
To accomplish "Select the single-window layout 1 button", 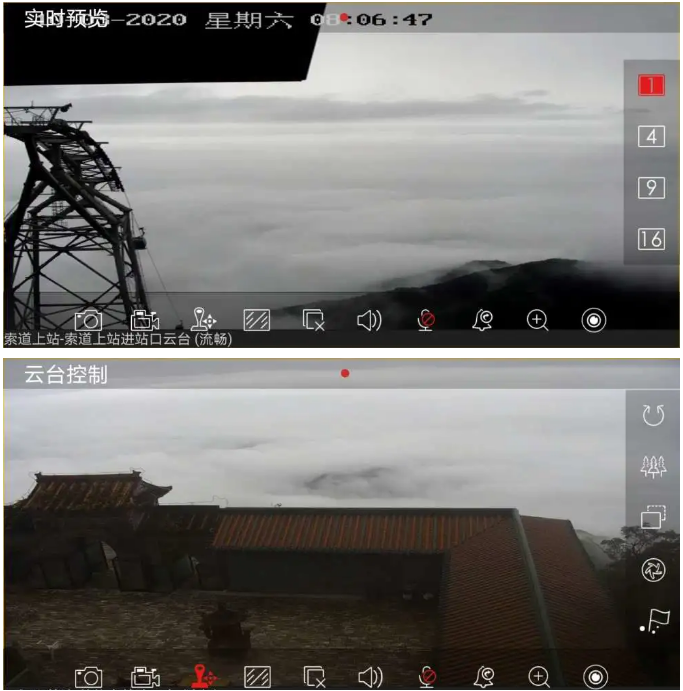I will [651, 85].
